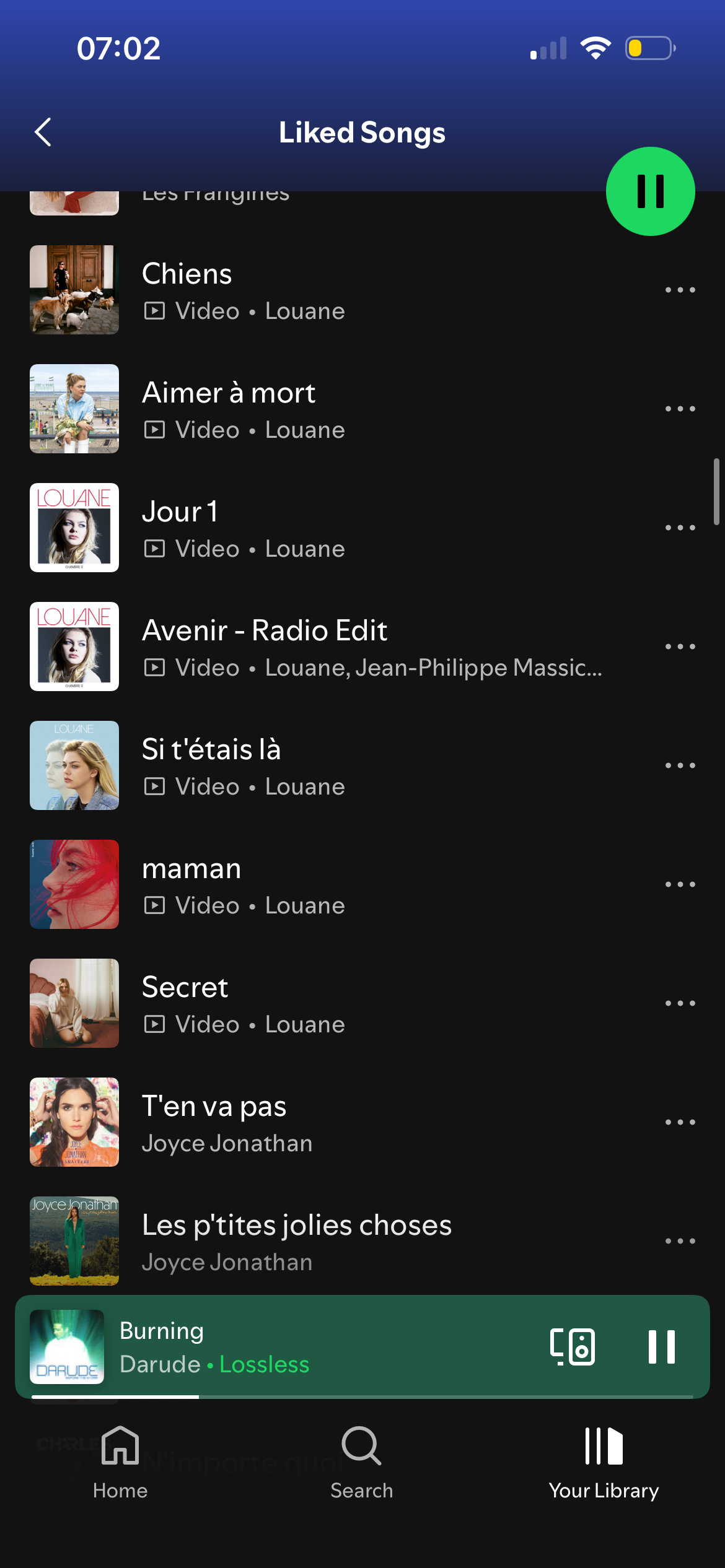The image size is (725, 1568).
Task: Switch to the Search tab
Action: pyautogui.click(x=362, y=1463)
